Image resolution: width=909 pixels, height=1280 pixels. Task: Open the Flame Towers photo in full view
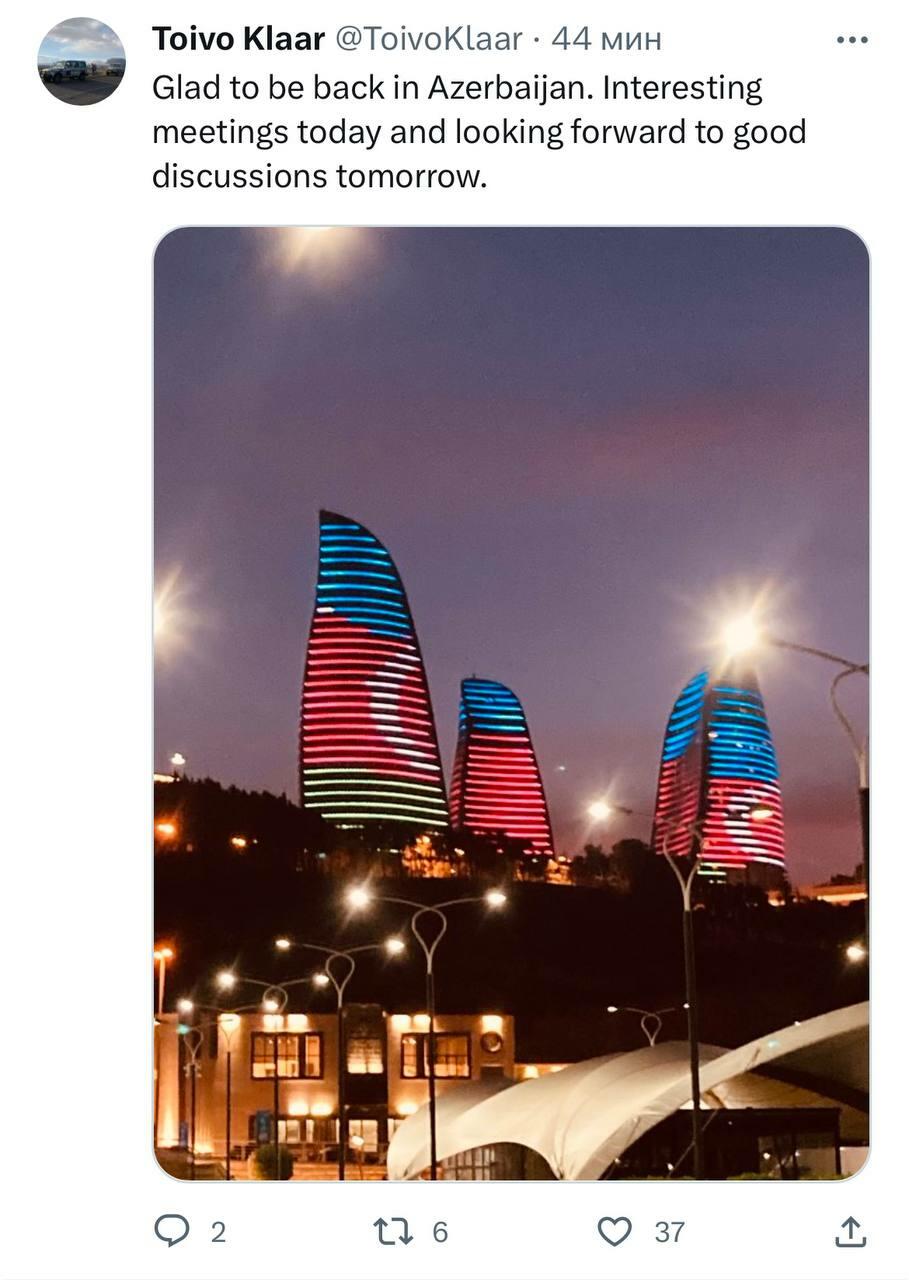pyautogui.click(x=511, y=703)
